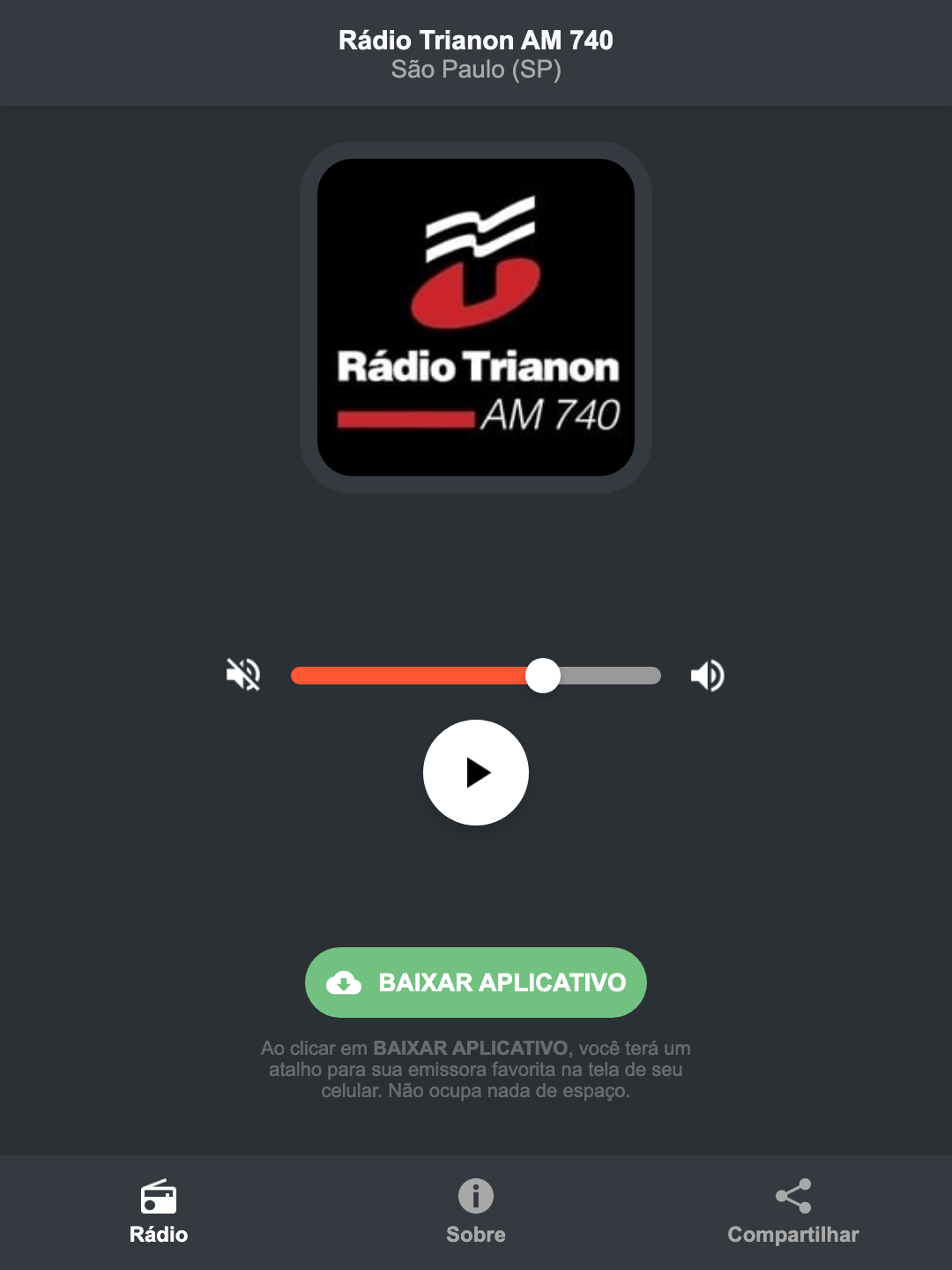Click the speaker with sound waves icon
This screenshot has height=1270, width=952.
(707, 675)
